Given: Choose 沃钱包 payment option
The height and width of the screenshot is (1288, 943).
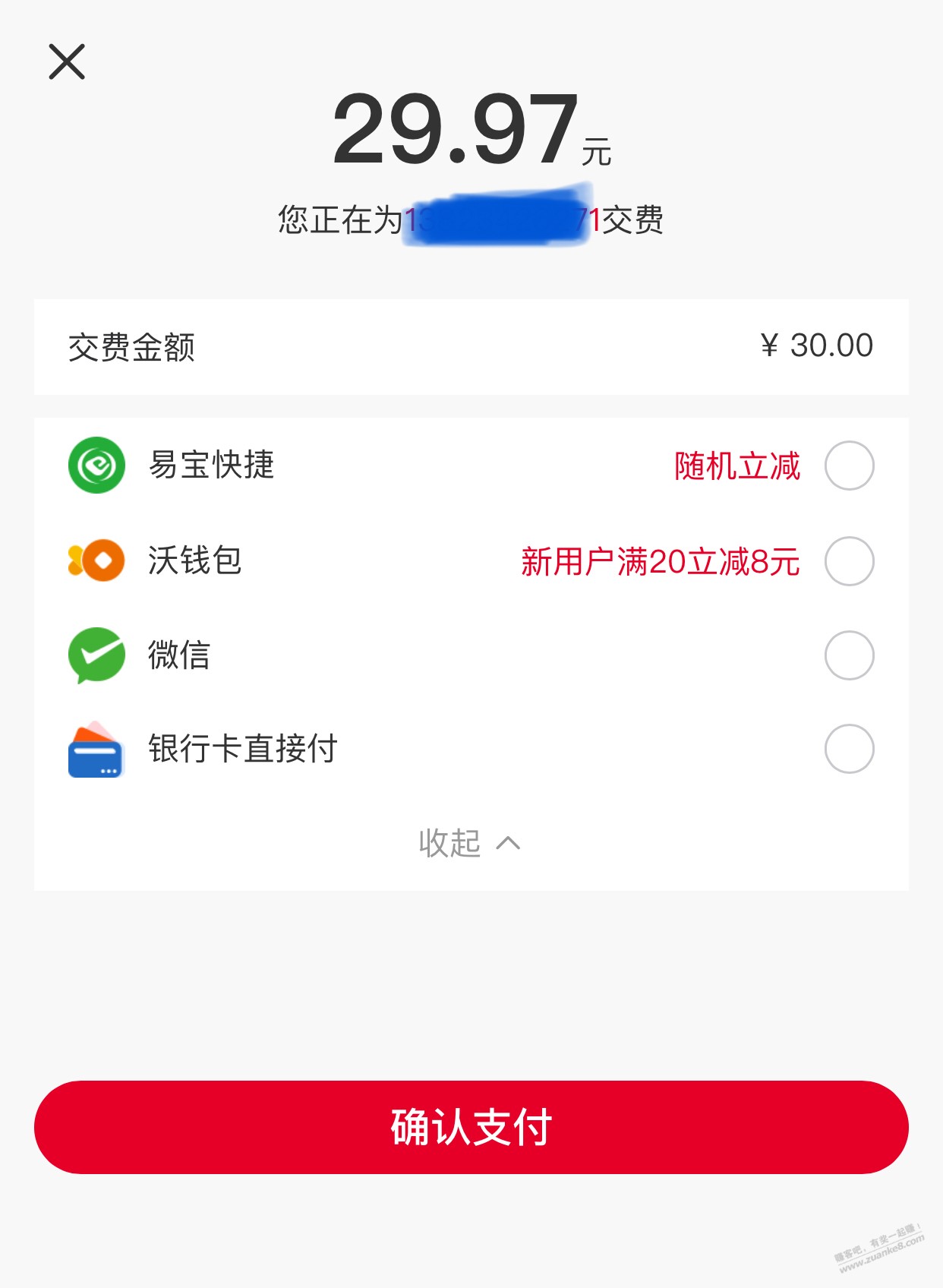Looking at the screenshot, I should (x=849, y=561).
